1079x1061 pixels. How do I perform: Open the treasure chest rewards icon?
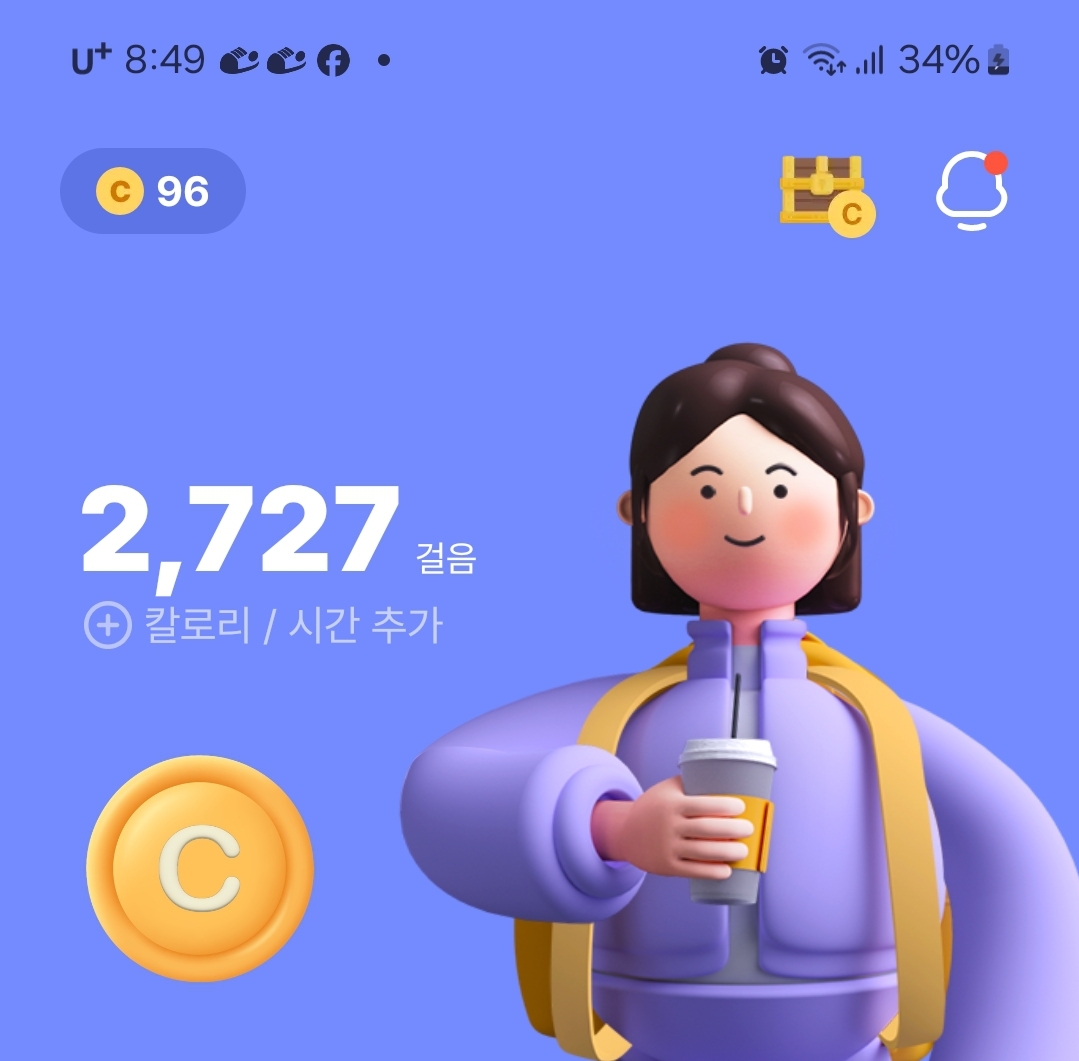(825, 194)
